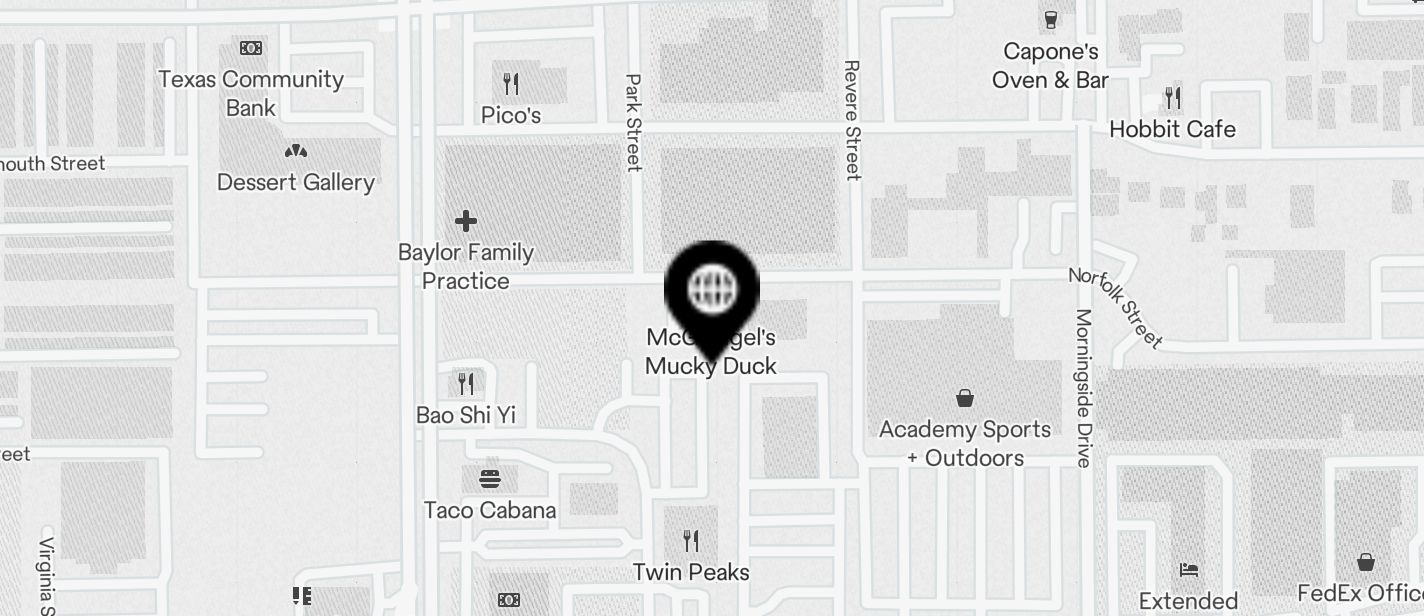Image resolution: width=1424 pixels, height=616 pixels.
Task: Tap the Taco Cabana marker
Action: [x=490, y=478]
